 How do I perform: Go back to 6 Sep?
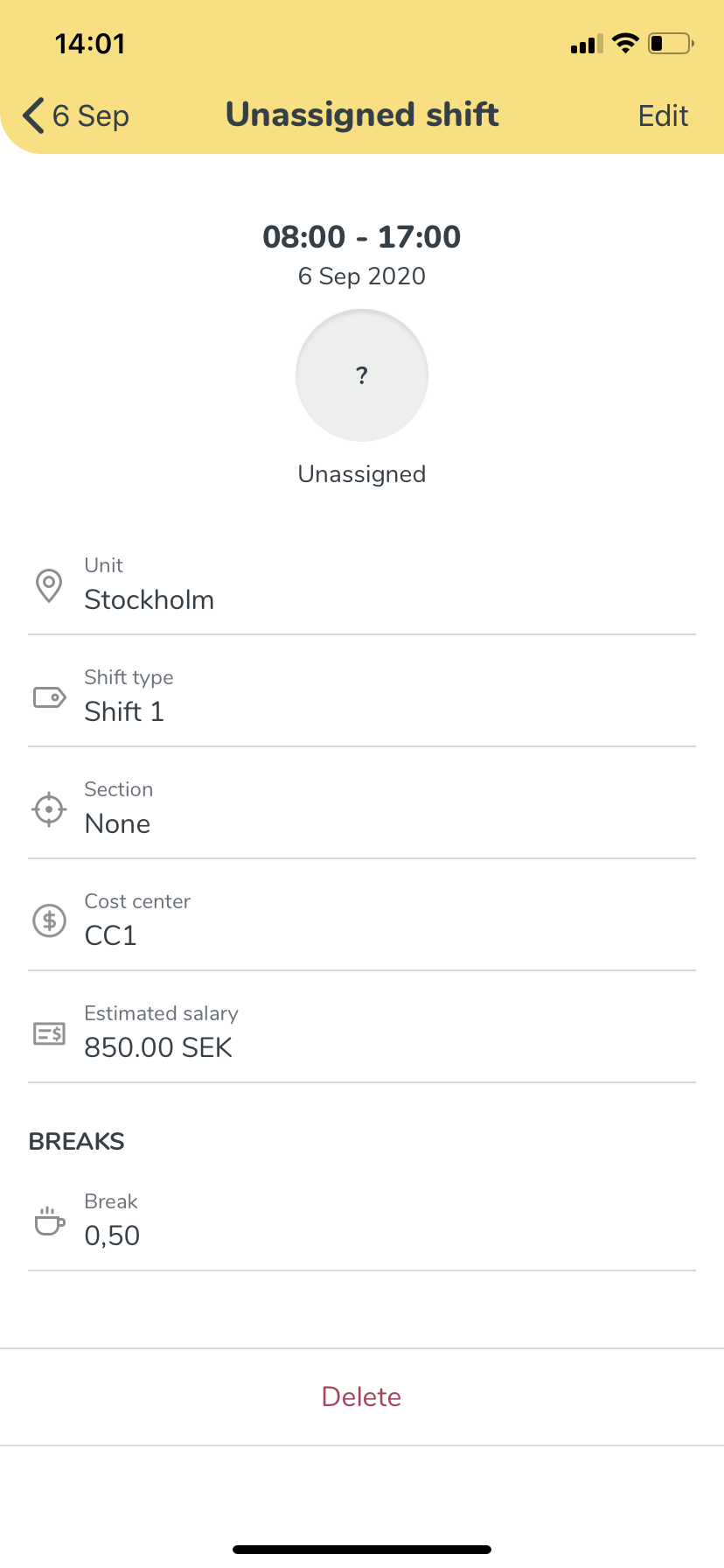click(76, 115)
